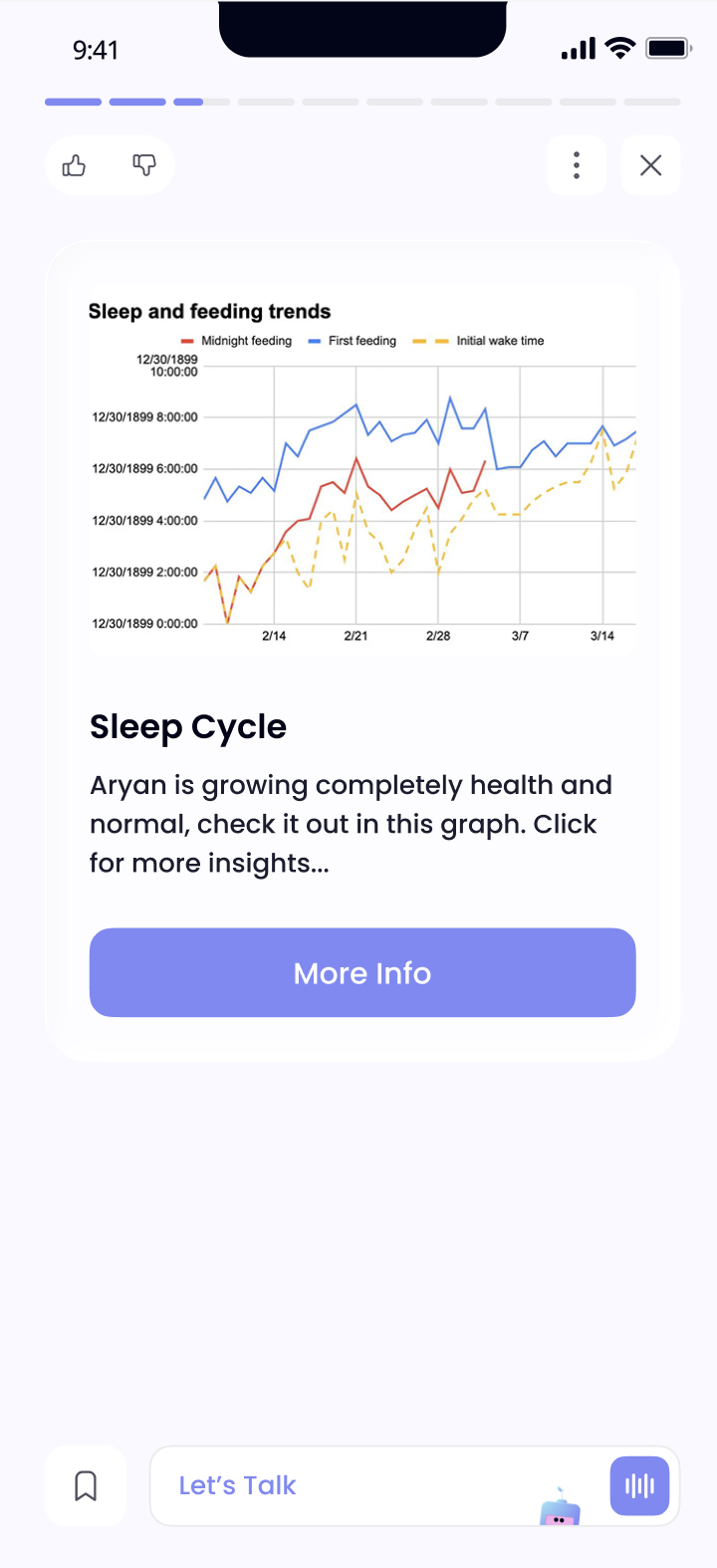
Task: Bookmark this Sleep Cycle insight
Action: coord(86,1485)
